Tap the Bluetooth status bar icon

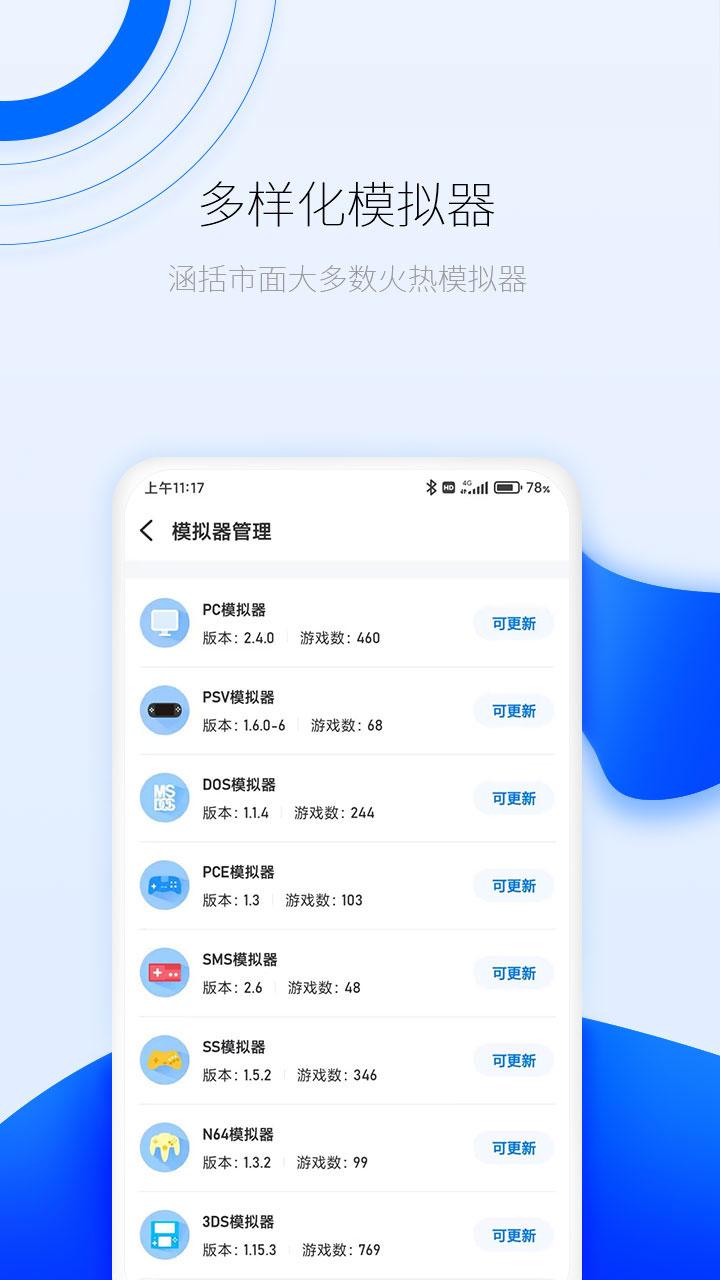click(432, 488)
